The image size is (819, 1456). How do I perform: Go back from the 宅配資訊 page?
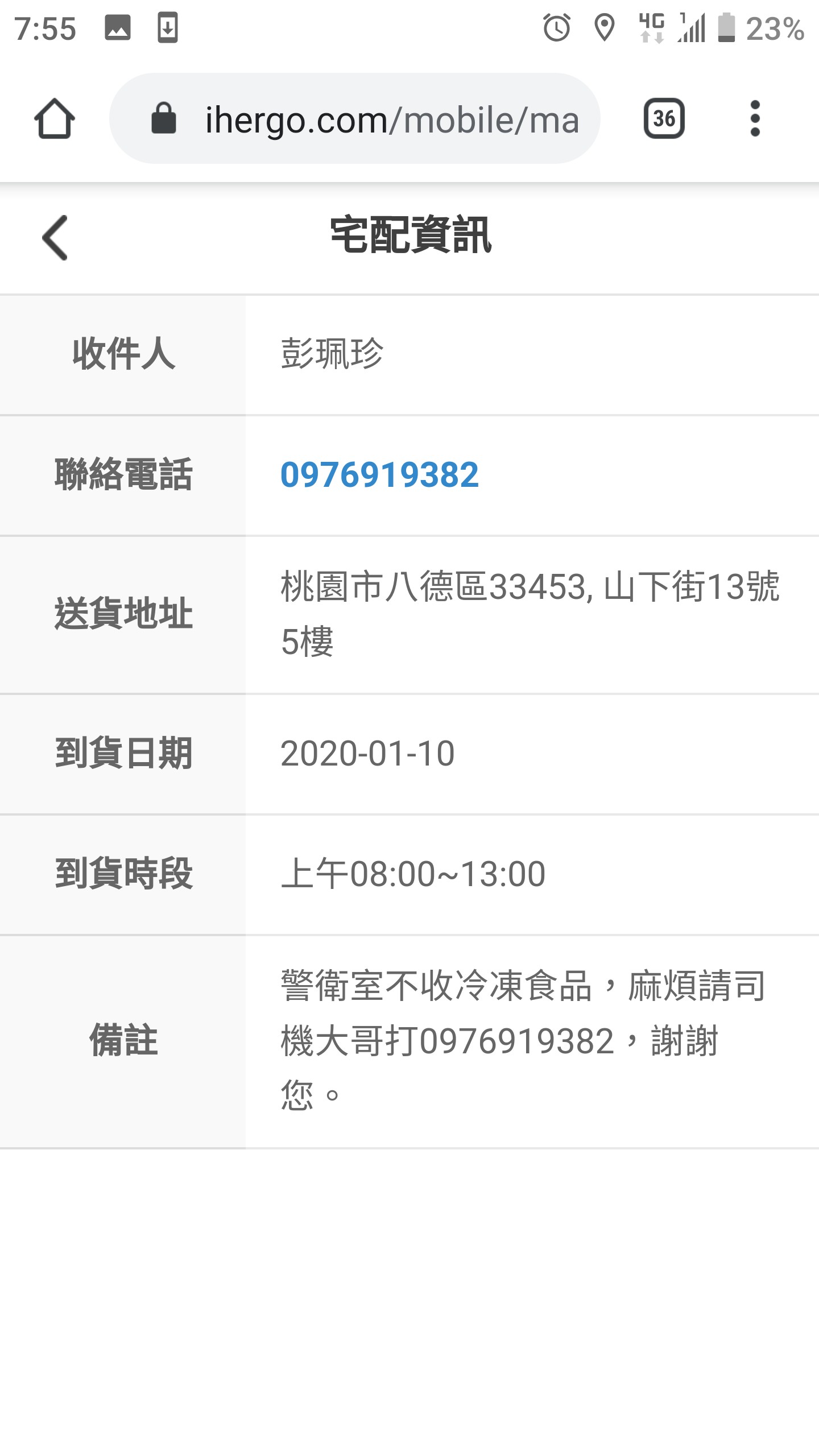tap(55, 238)
